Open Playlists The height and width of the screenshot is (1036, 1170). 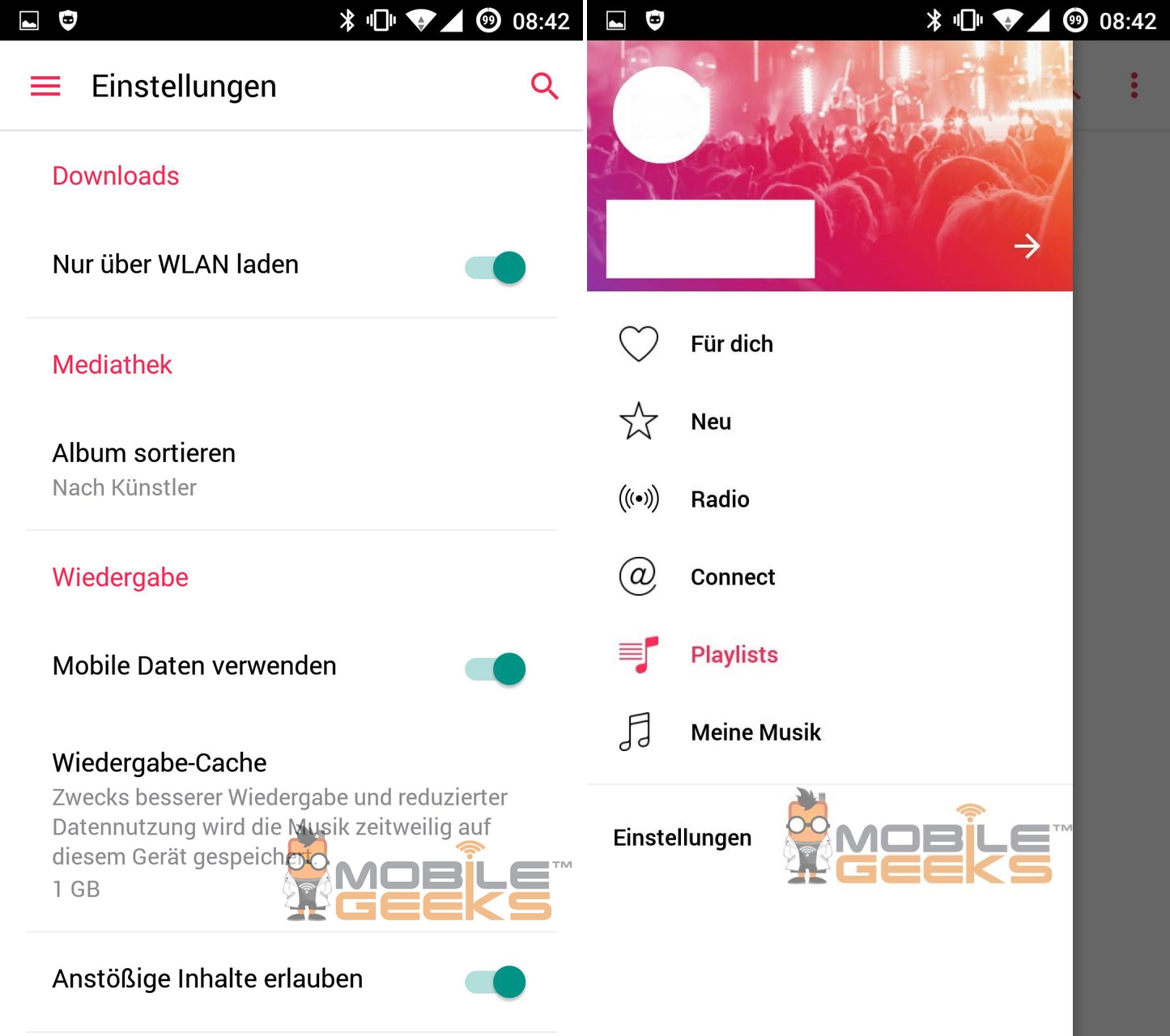(x=734, y=655)
